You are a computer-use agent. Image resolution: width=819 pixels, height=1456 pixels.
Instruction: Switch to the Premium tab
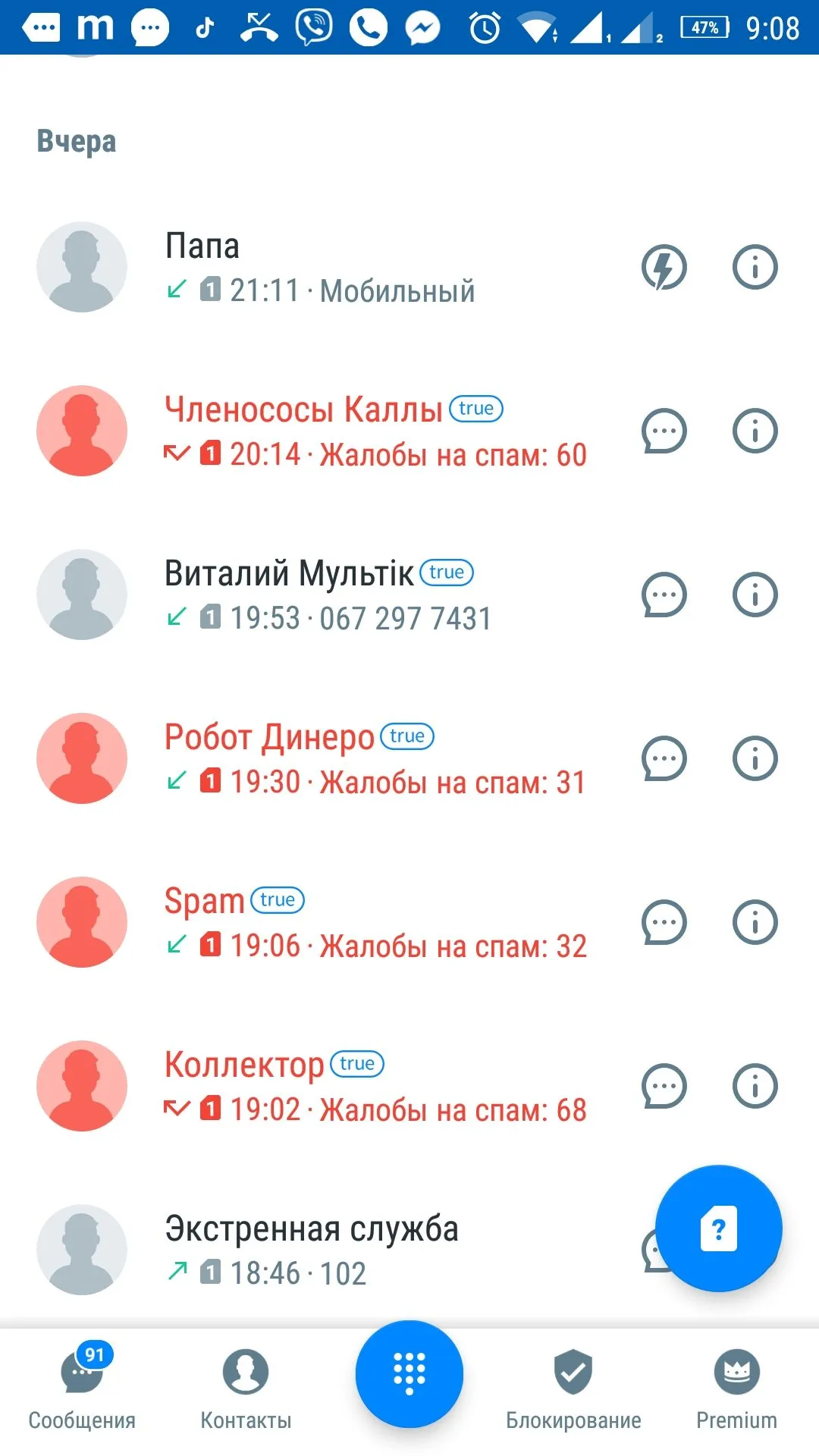(x=736, y=1389)
